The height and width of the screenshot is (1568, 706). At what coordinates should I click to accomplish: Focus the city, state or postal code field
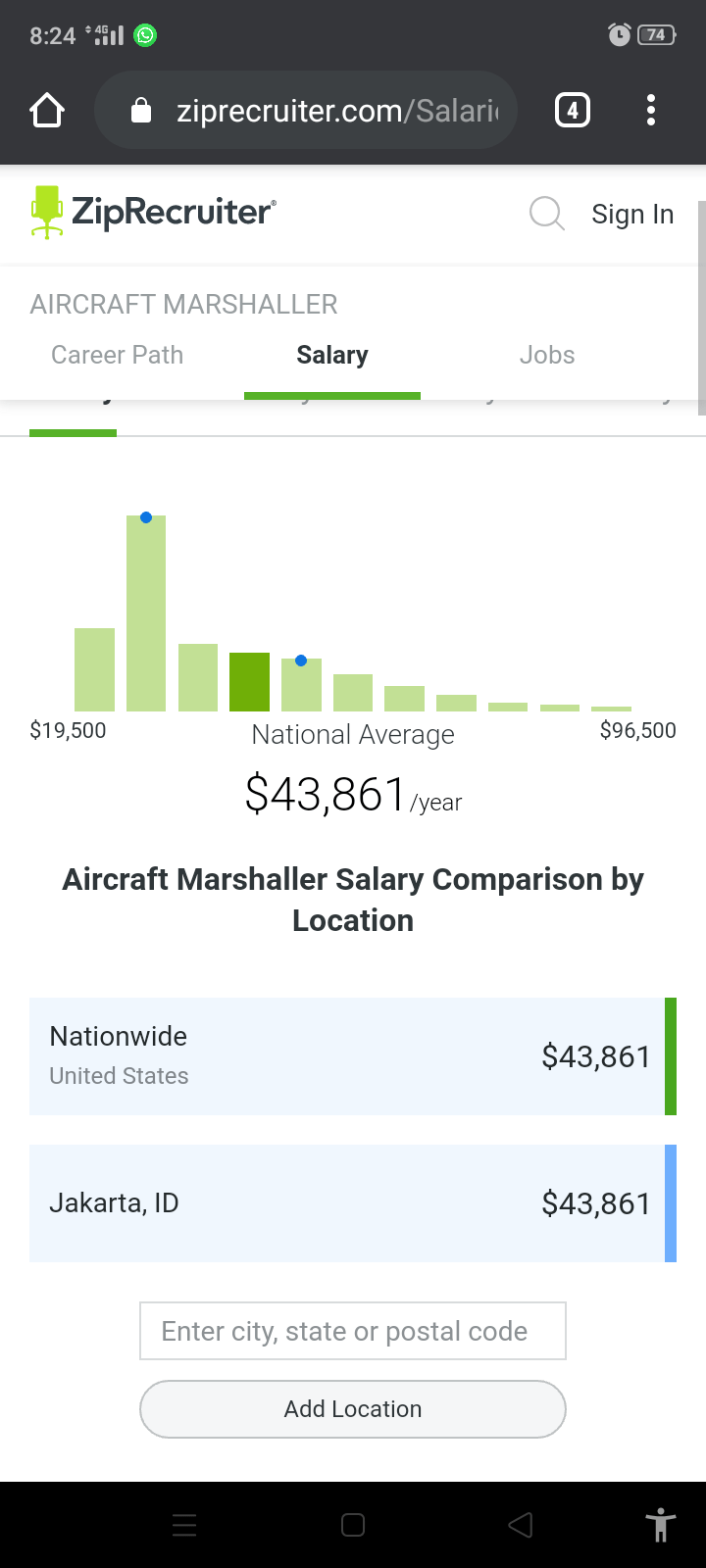(353, 1331)
